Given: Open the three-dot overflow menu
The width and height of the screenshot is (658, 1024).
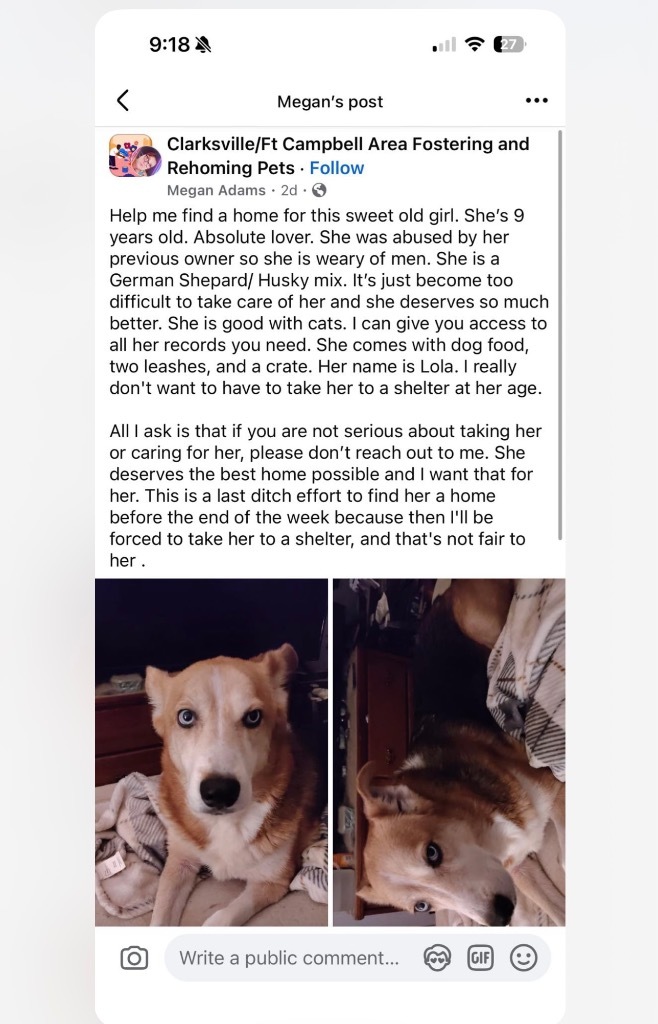Looking at the screenshot, I should click(x=536, y=100).
